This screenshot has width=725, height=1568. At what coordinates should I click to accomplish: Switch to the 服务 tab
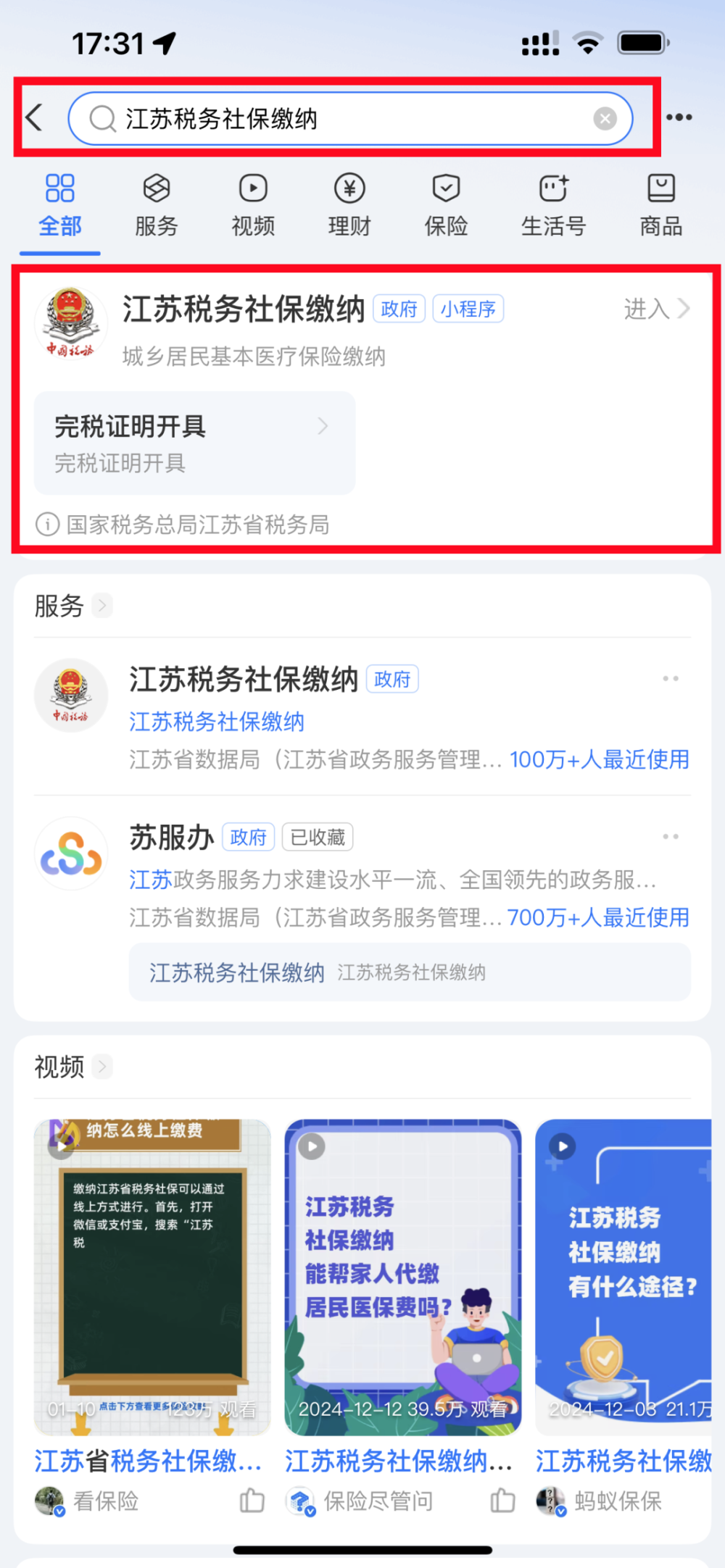[156, 206]
